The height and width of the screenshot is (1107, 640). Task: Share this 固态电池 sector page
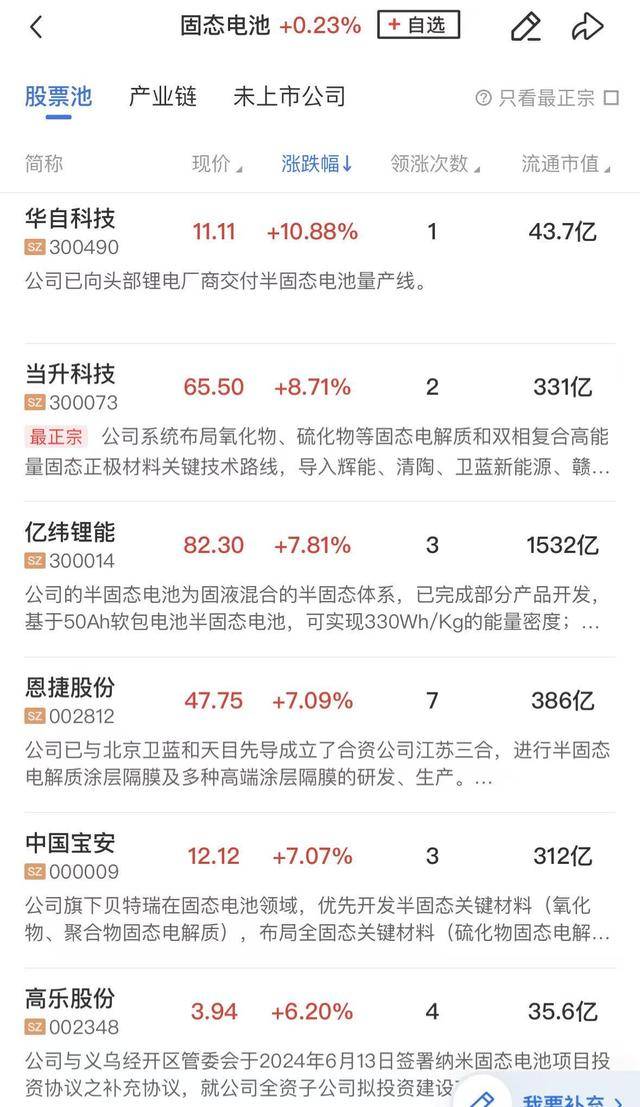[587, 27]
